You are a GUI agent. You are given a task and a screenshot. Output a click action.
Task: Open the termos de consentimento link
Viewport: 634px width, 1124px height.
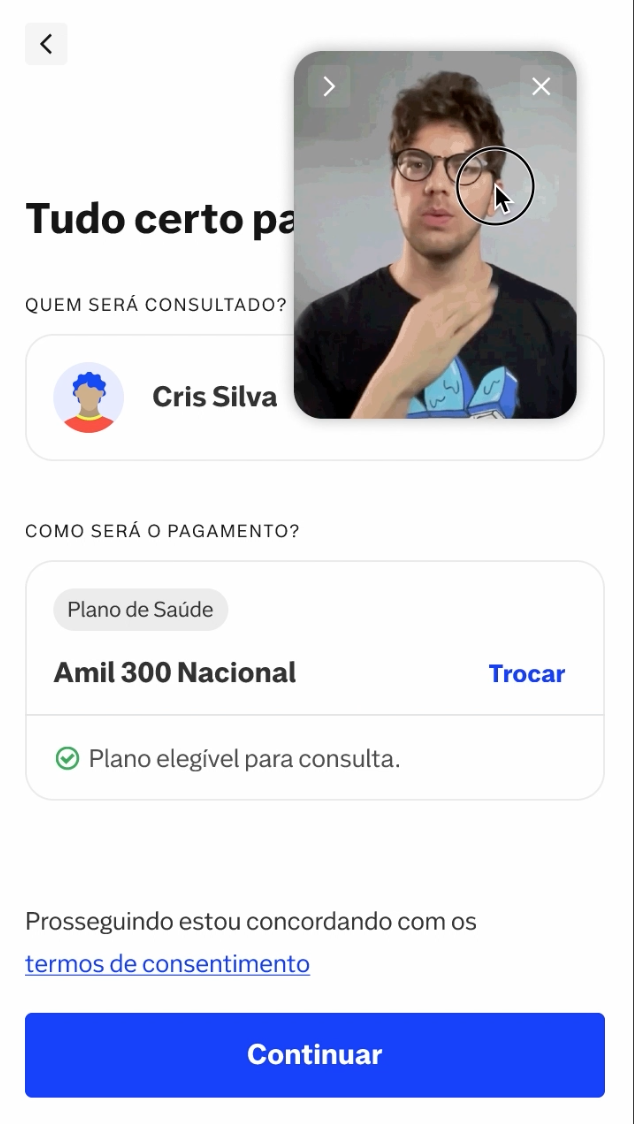tap(167, 964)
